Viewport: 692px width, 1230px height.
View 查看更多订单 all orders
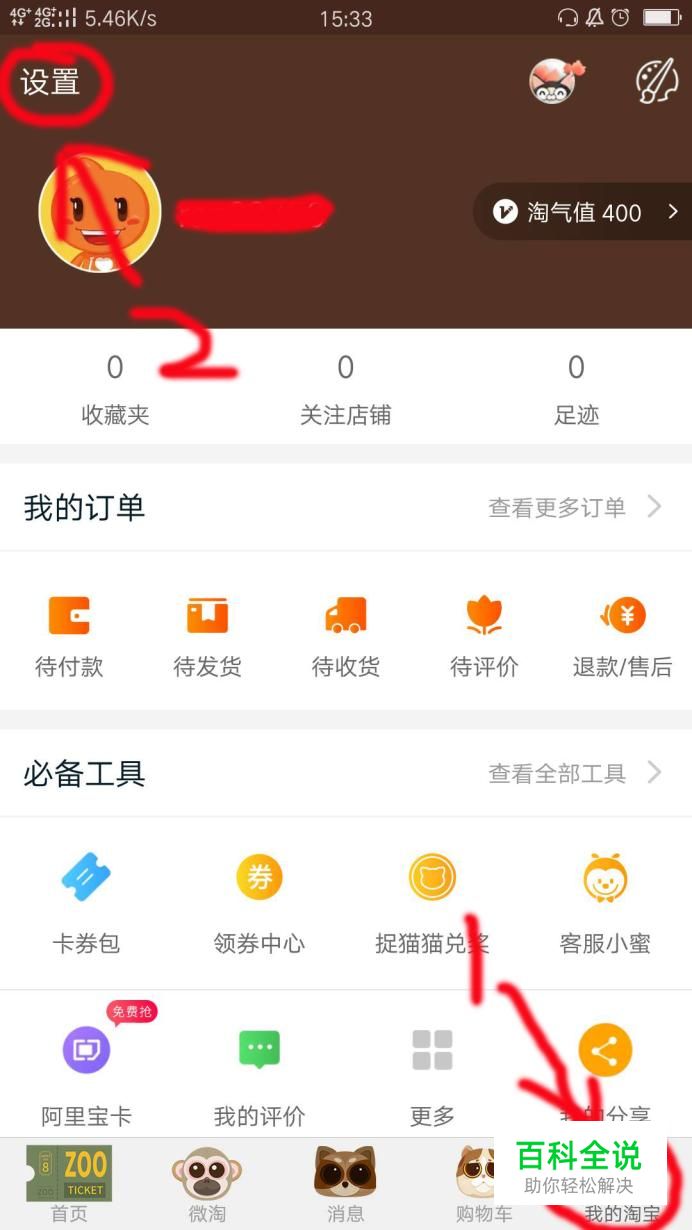574,507
